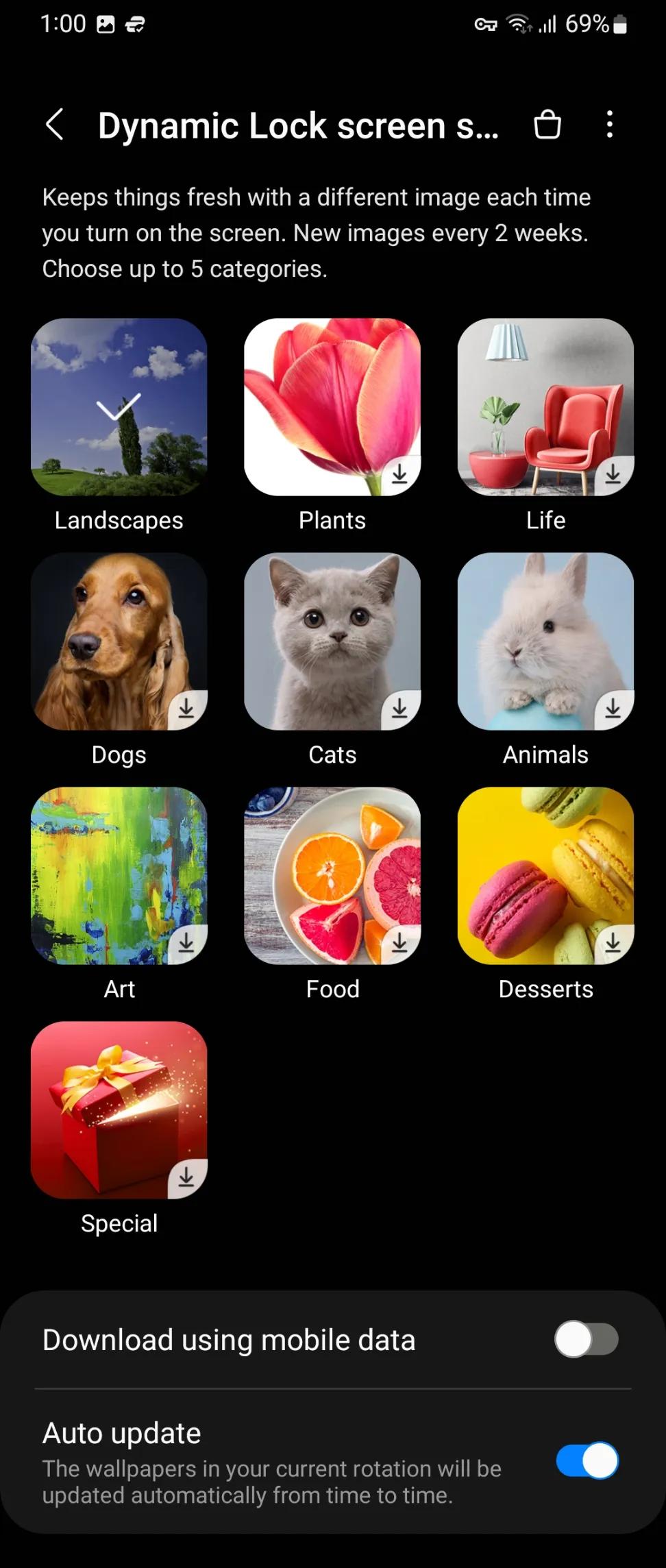
Task: Enable Download using mobile data
Action: pyautogui.click(x=586, y=1339)
